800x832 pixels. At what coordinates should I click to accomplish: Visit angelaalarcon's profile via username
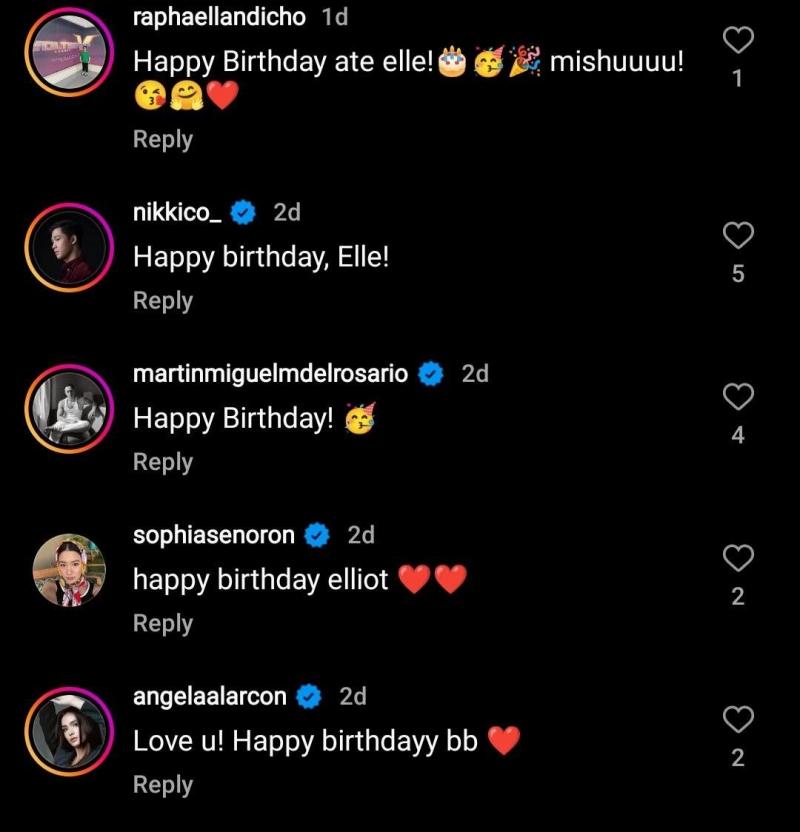[x=210, y=696]
